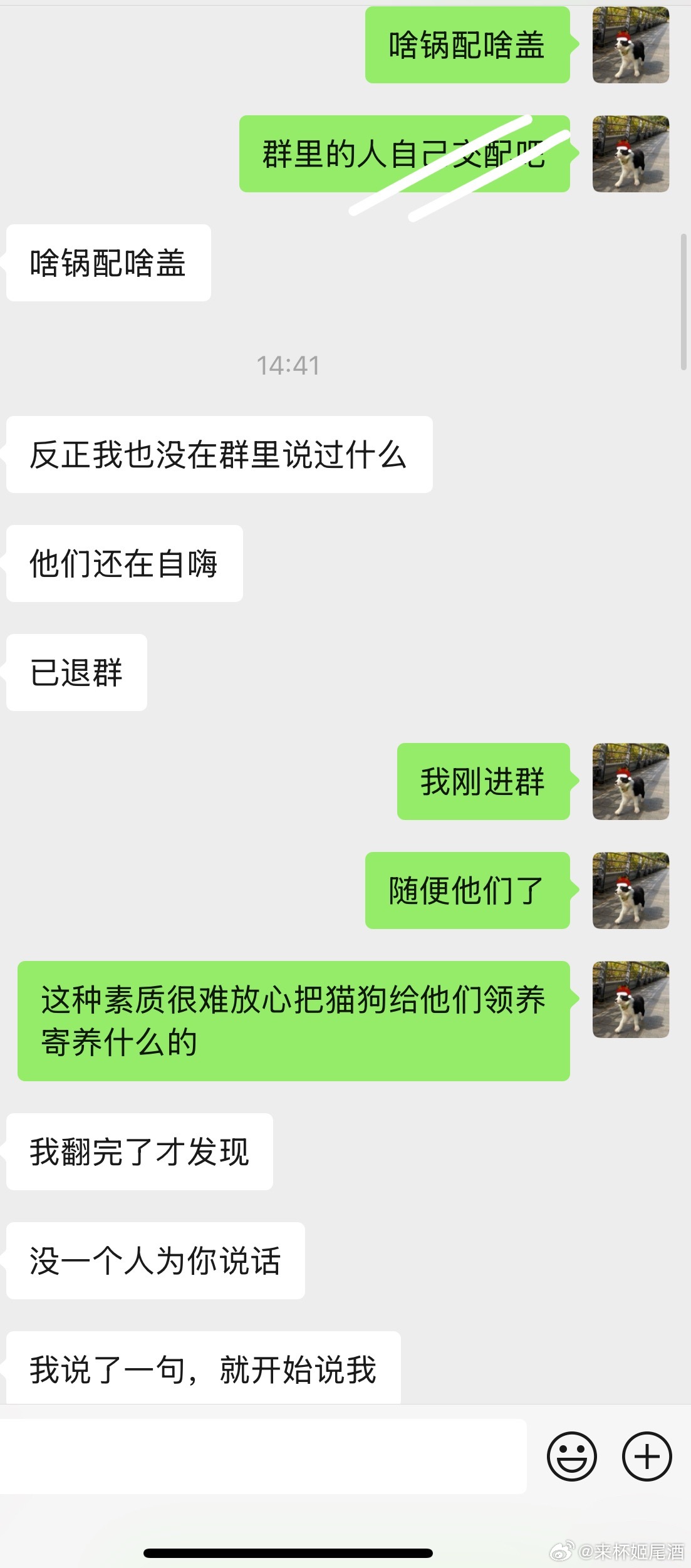
Task: Focus the message text input field
Action: coord(263,1457)
